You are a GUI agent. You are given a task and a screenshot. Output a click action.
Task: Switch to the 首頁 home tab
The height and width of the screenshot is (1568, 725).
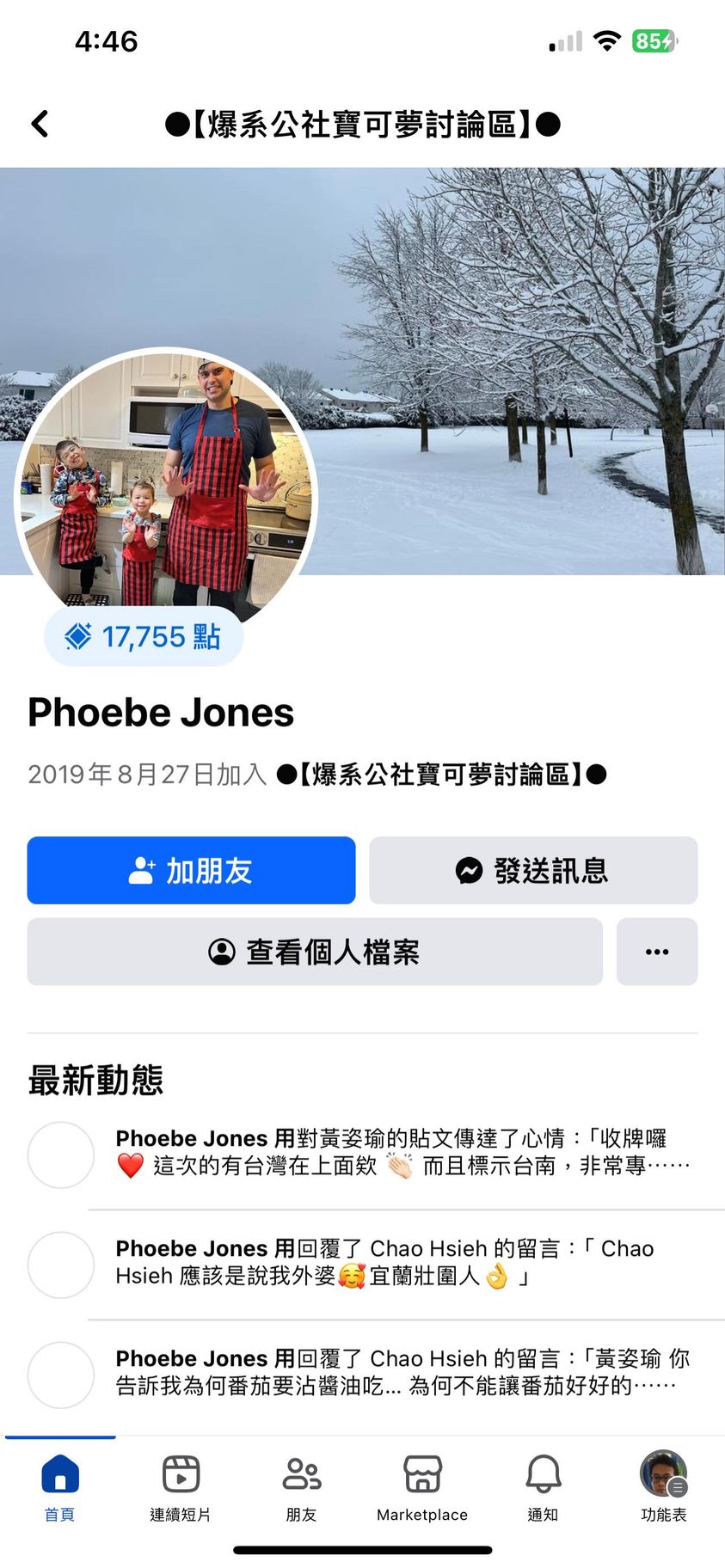(60, 1487)
